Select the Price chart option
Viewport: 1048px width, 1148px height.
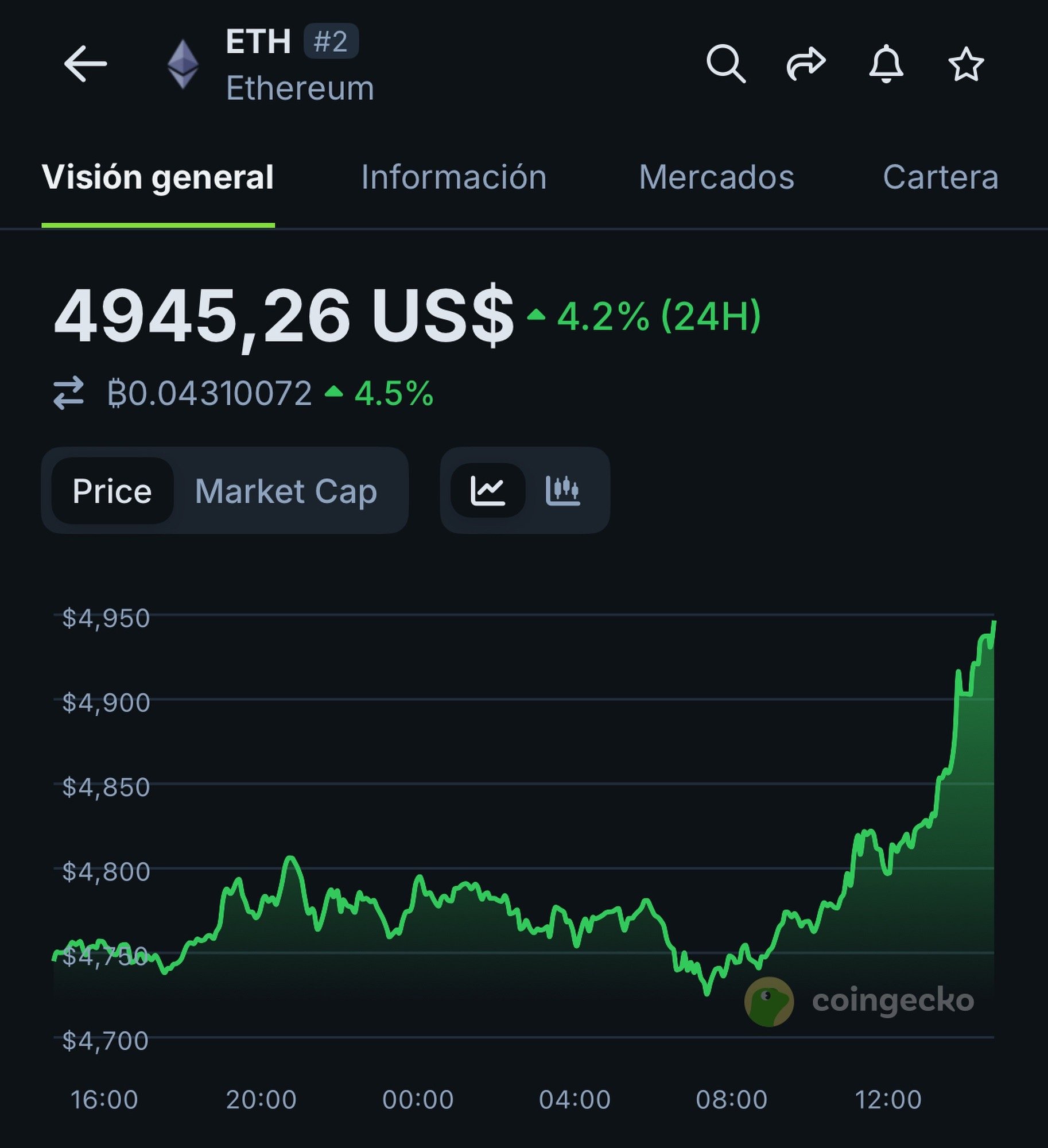[x=112, y=491]
